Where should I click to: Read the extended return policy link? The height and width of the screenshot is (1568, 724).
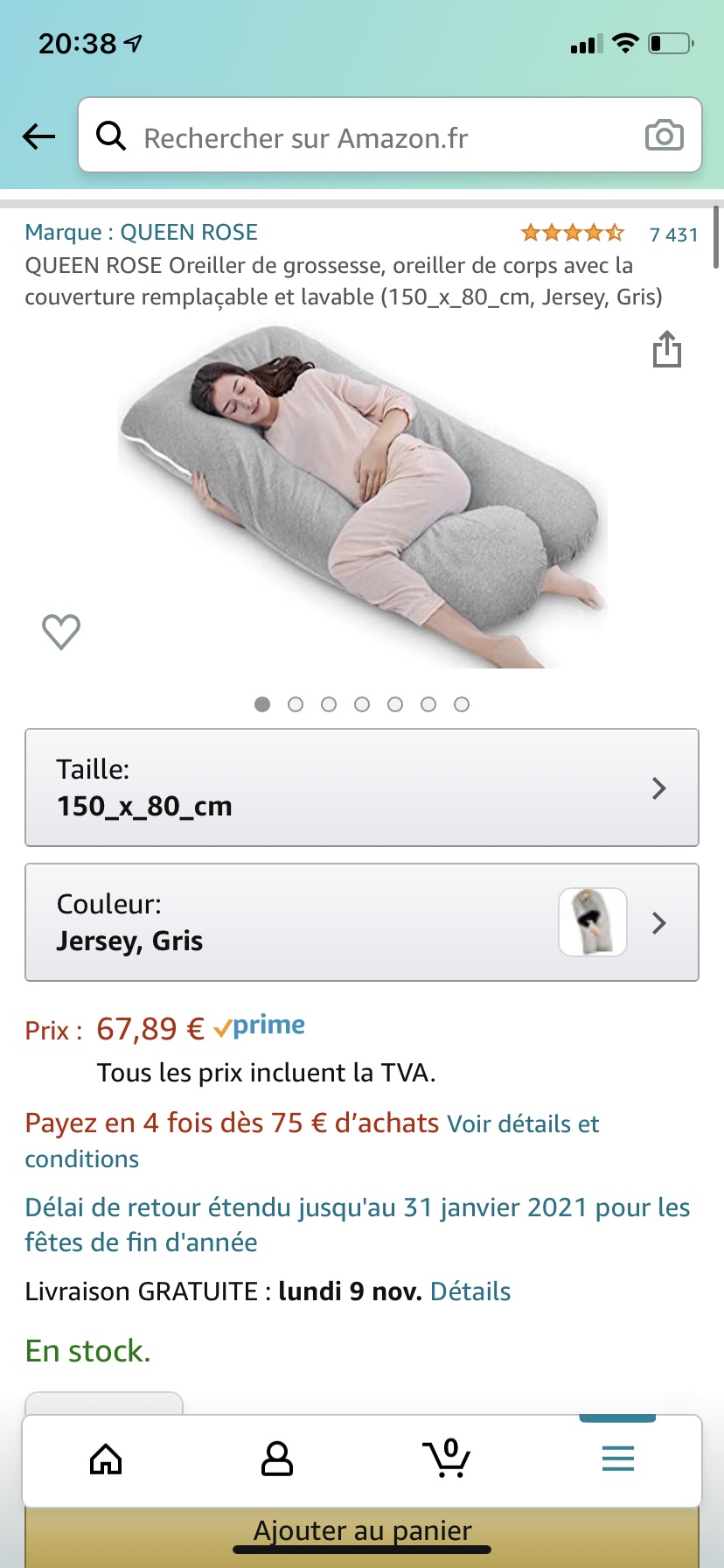click(x=357, y=1224)
